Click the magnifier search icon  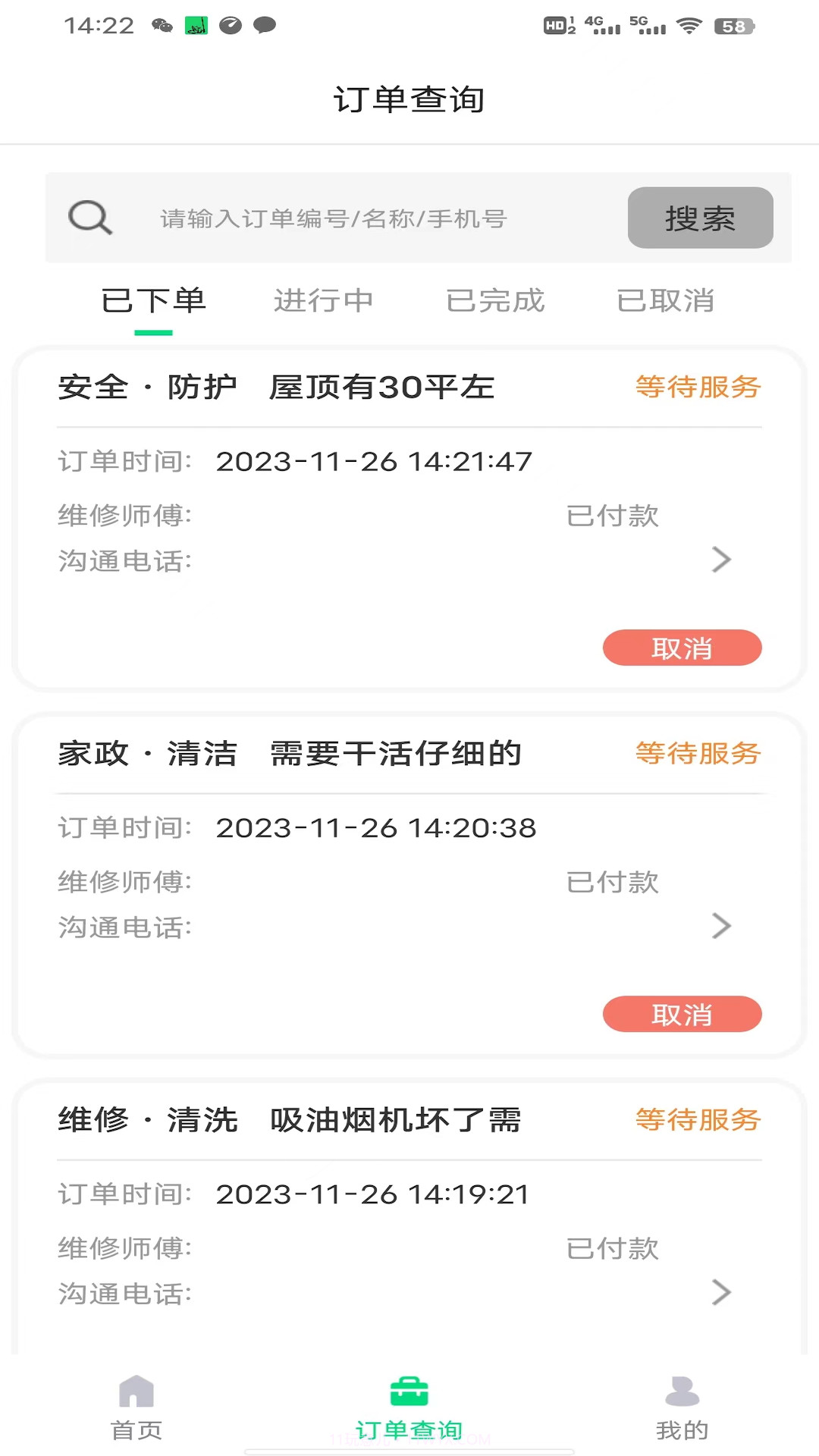pyautogui.click(x=90, y=218)
